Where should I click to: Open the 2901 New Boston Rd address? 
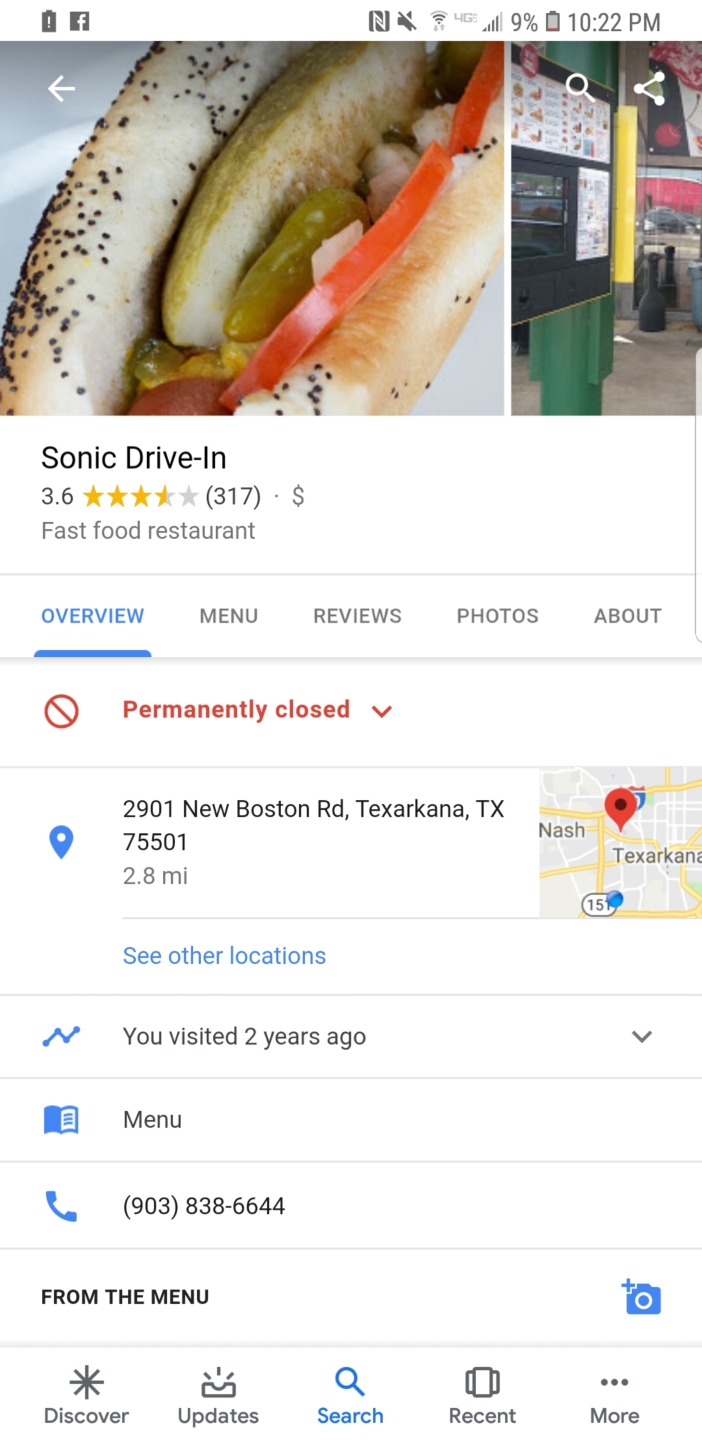tap(313, 825)
